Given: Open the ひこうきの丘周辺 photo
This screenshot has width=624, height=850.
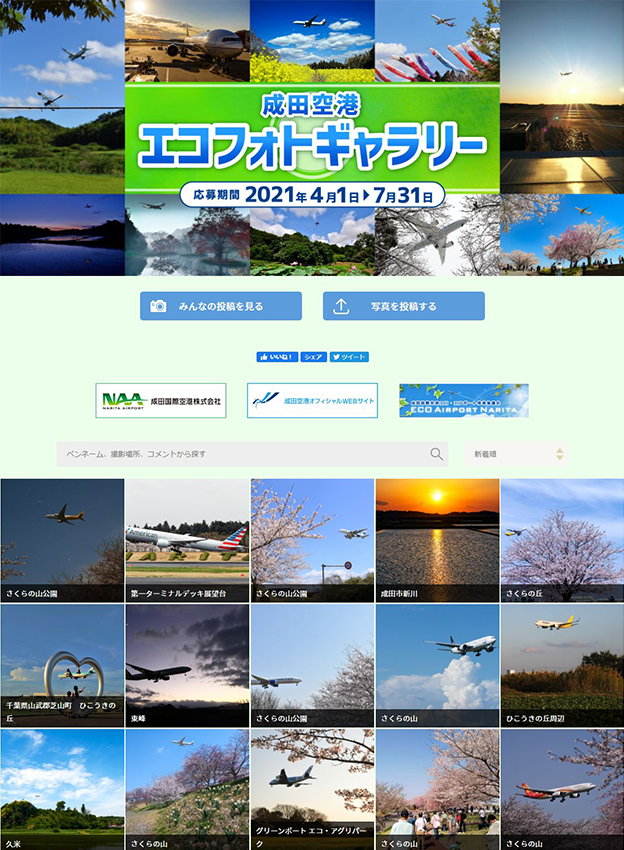Looking at the screenshot, I should click(x=561, y=665).
